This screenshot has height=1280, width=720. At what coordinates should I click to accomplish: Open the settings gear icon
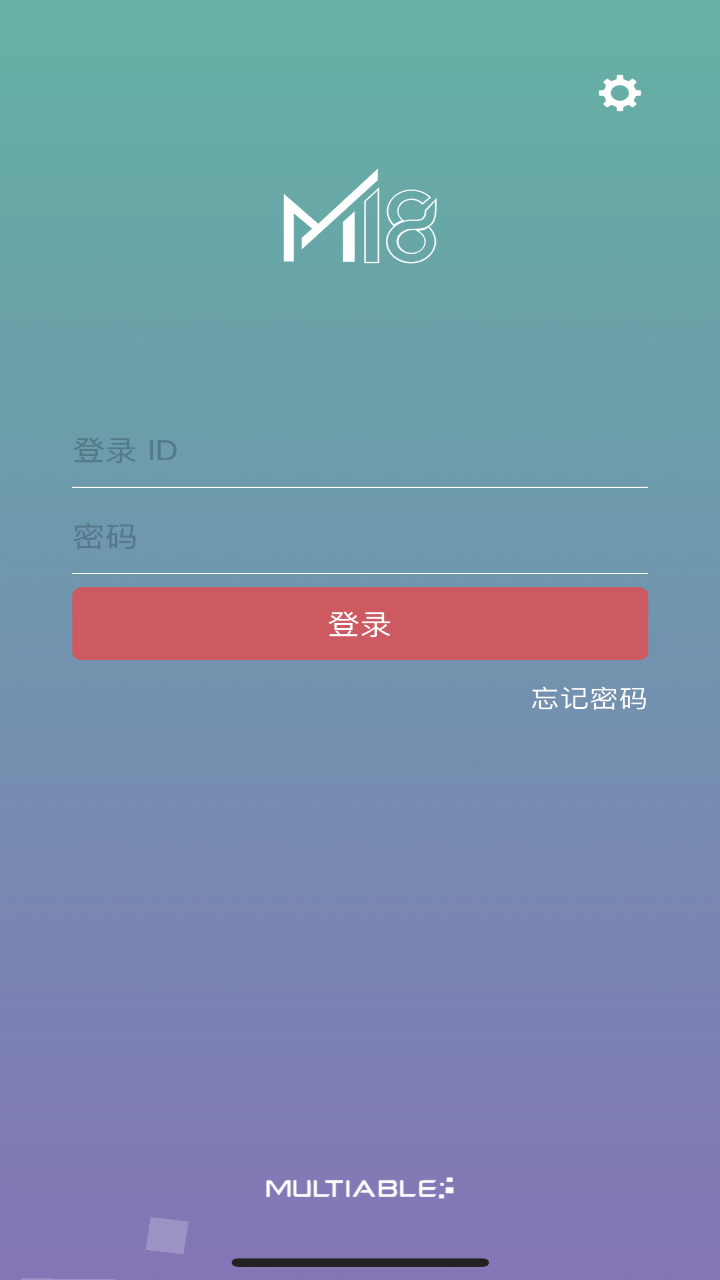[620, 93]
